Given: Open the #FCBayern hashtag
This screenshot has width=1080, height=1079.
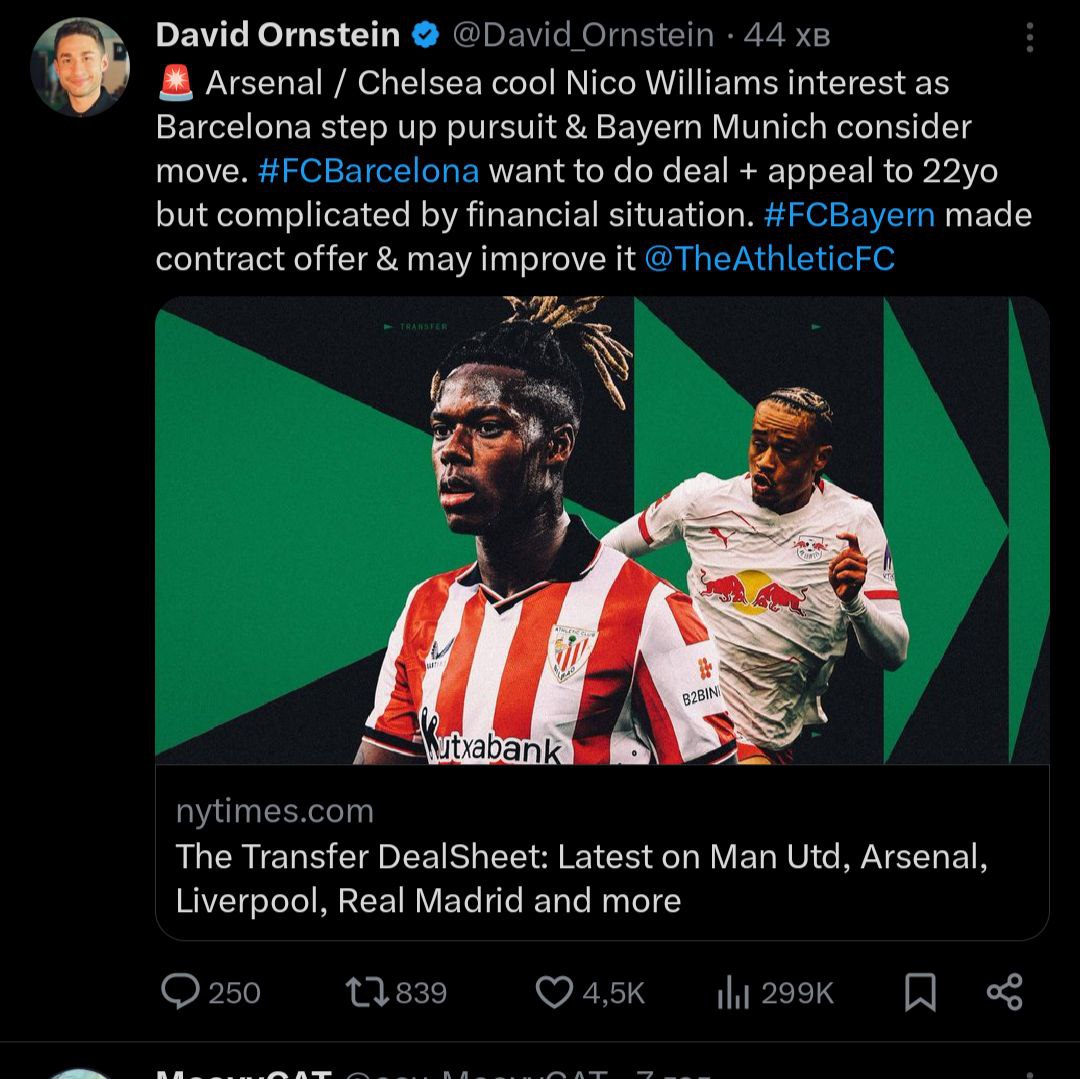Looking at the screenshot, I should (x=849, y=215).
